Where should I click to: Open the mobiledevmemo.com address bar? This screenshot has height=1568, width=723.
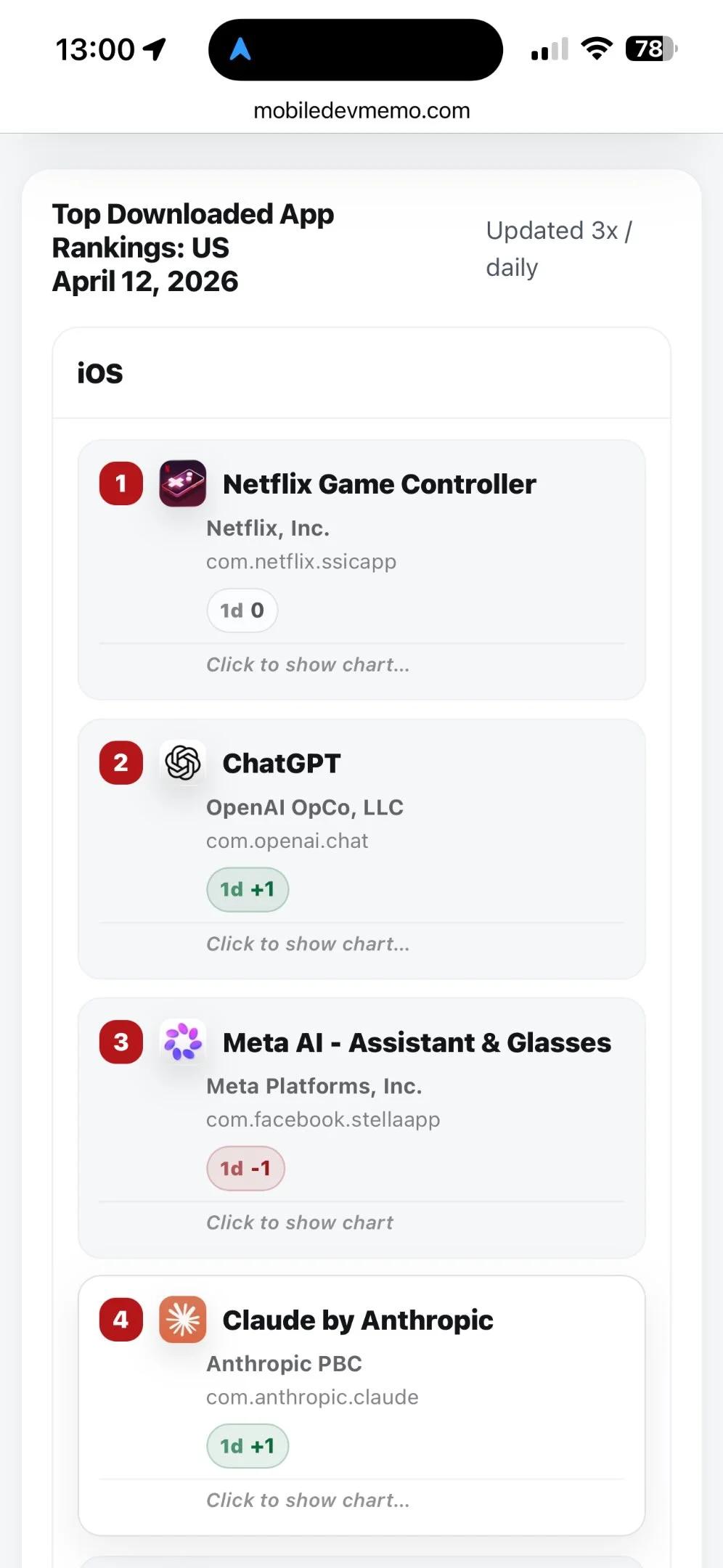pos(361,110)
